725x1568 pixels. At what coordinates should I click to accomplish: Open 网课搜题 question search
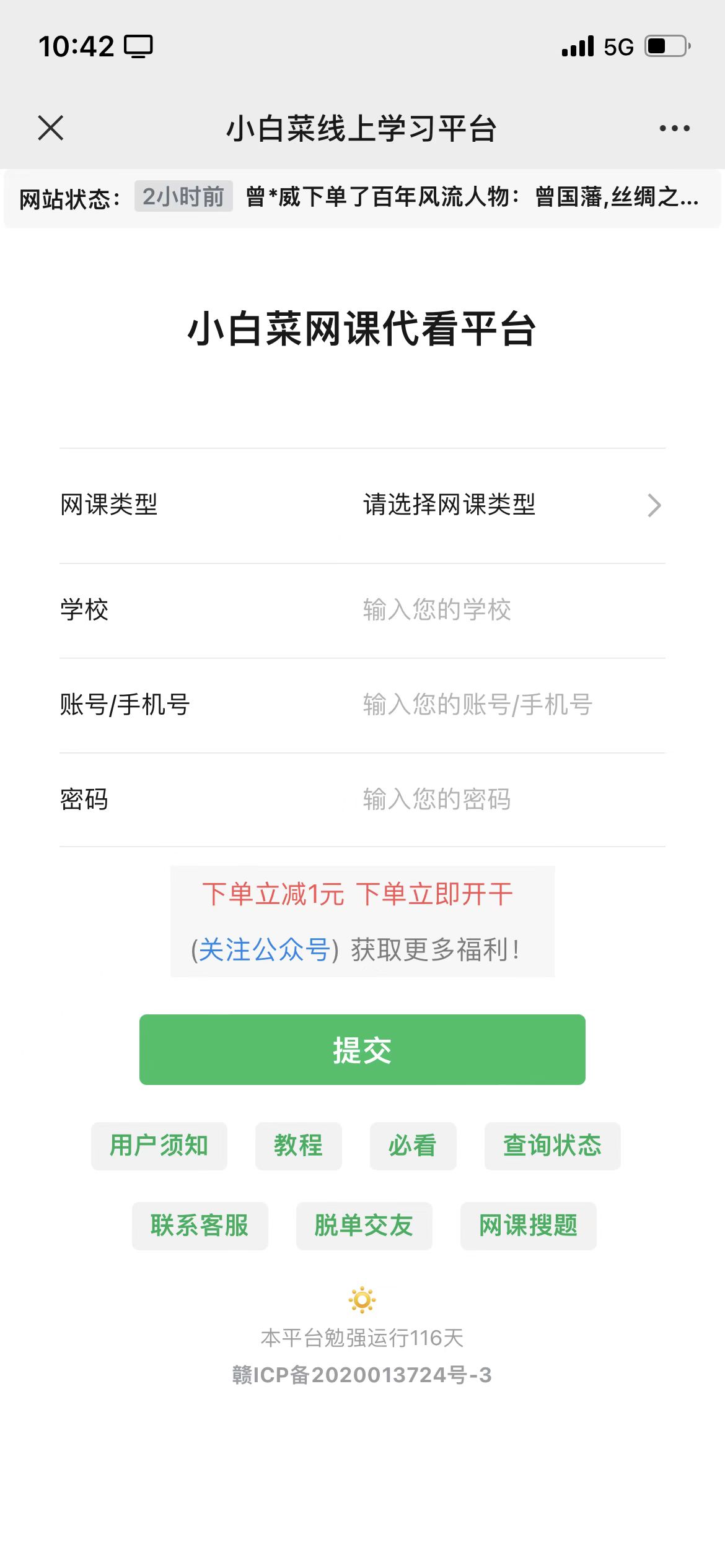tap(529, 1226)
